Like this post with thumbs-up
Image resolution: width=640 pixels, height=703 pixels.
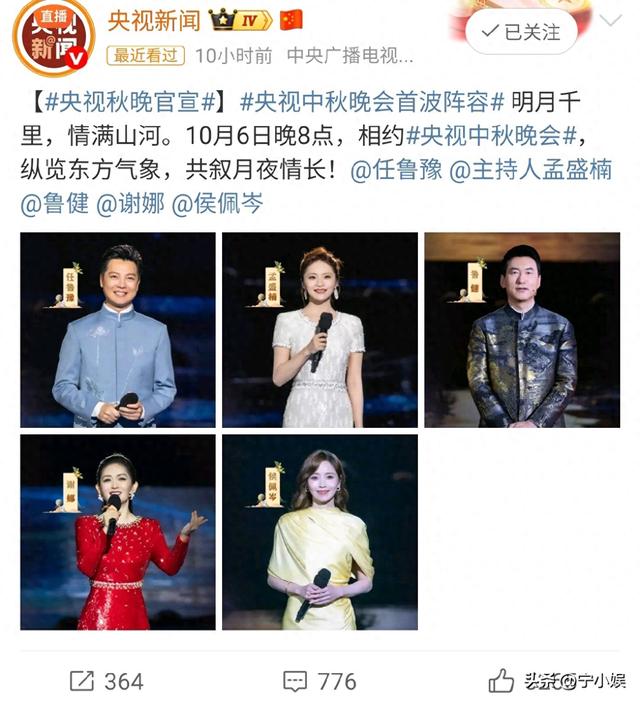coord(501,681)
